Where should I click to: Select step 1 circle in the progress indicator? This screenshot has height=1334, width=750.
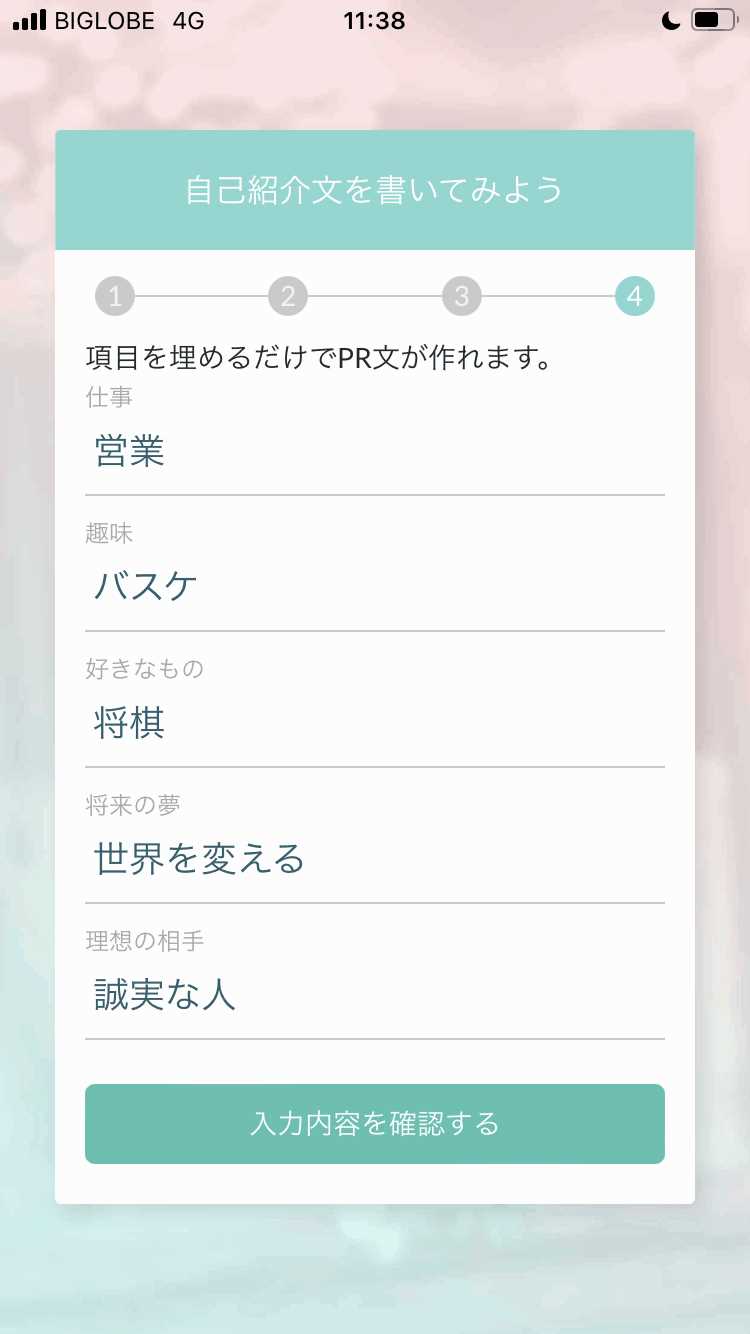point(114,296)
